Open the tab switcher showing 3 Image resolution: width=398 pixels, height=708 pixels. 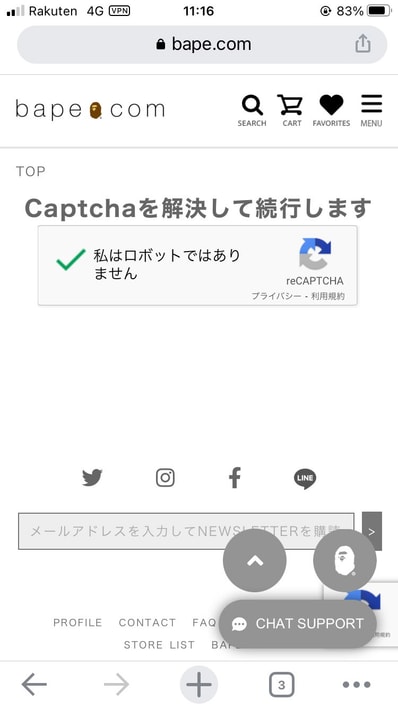tap(281, 685)
